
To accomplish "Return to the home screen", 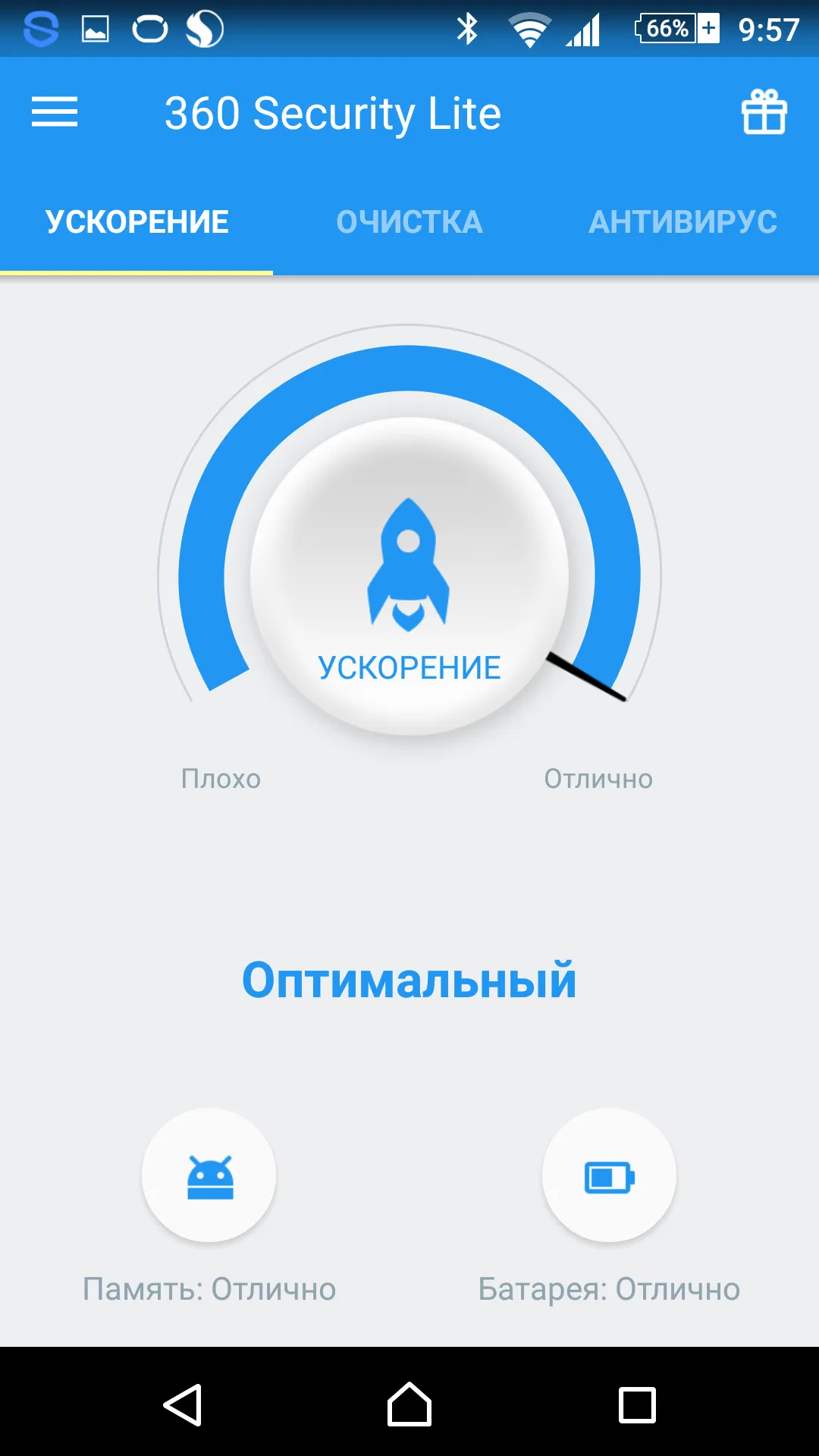I will (x=409, y=1405).
